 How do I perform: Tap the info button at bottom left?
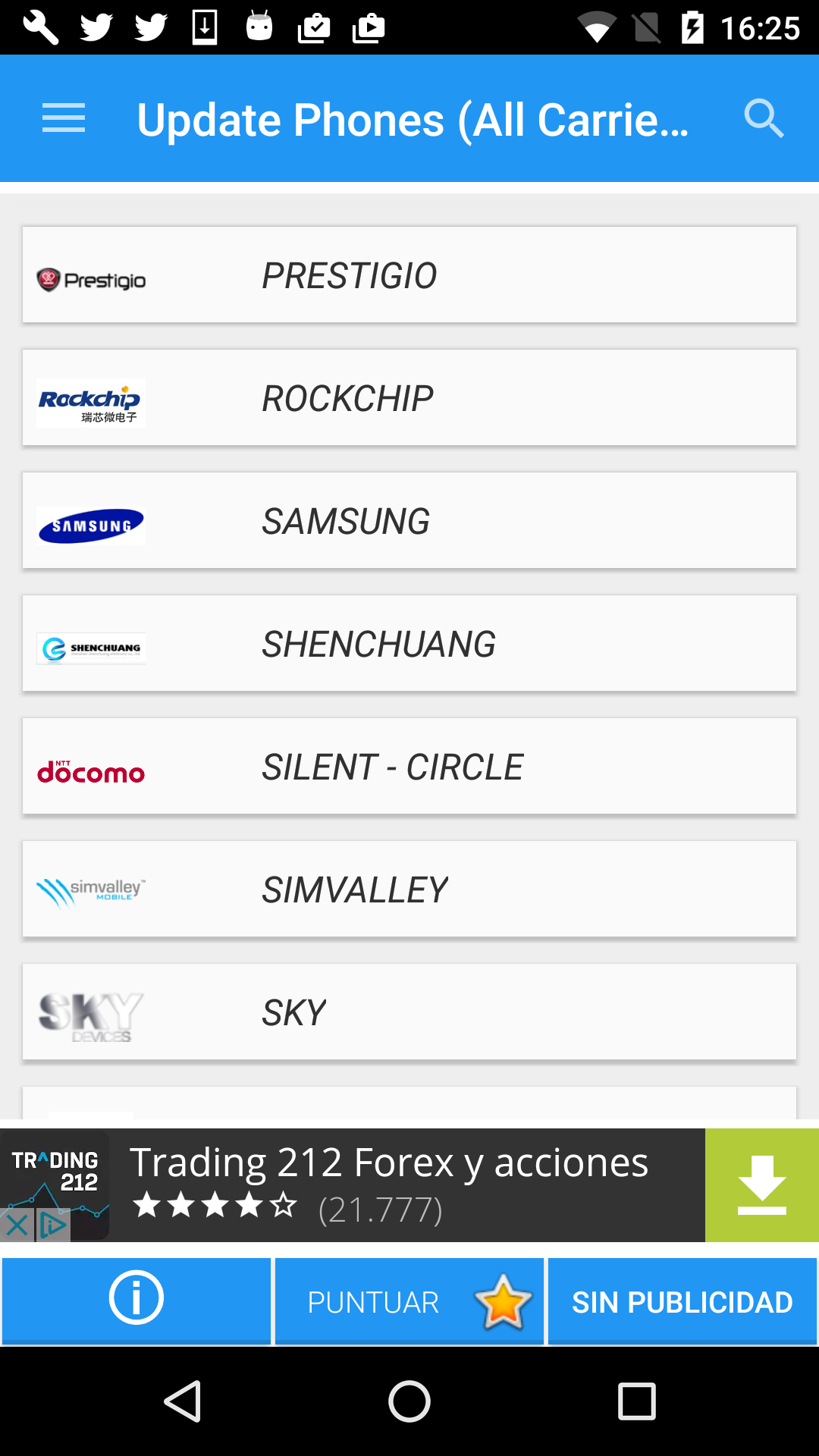click(136, 1301)
